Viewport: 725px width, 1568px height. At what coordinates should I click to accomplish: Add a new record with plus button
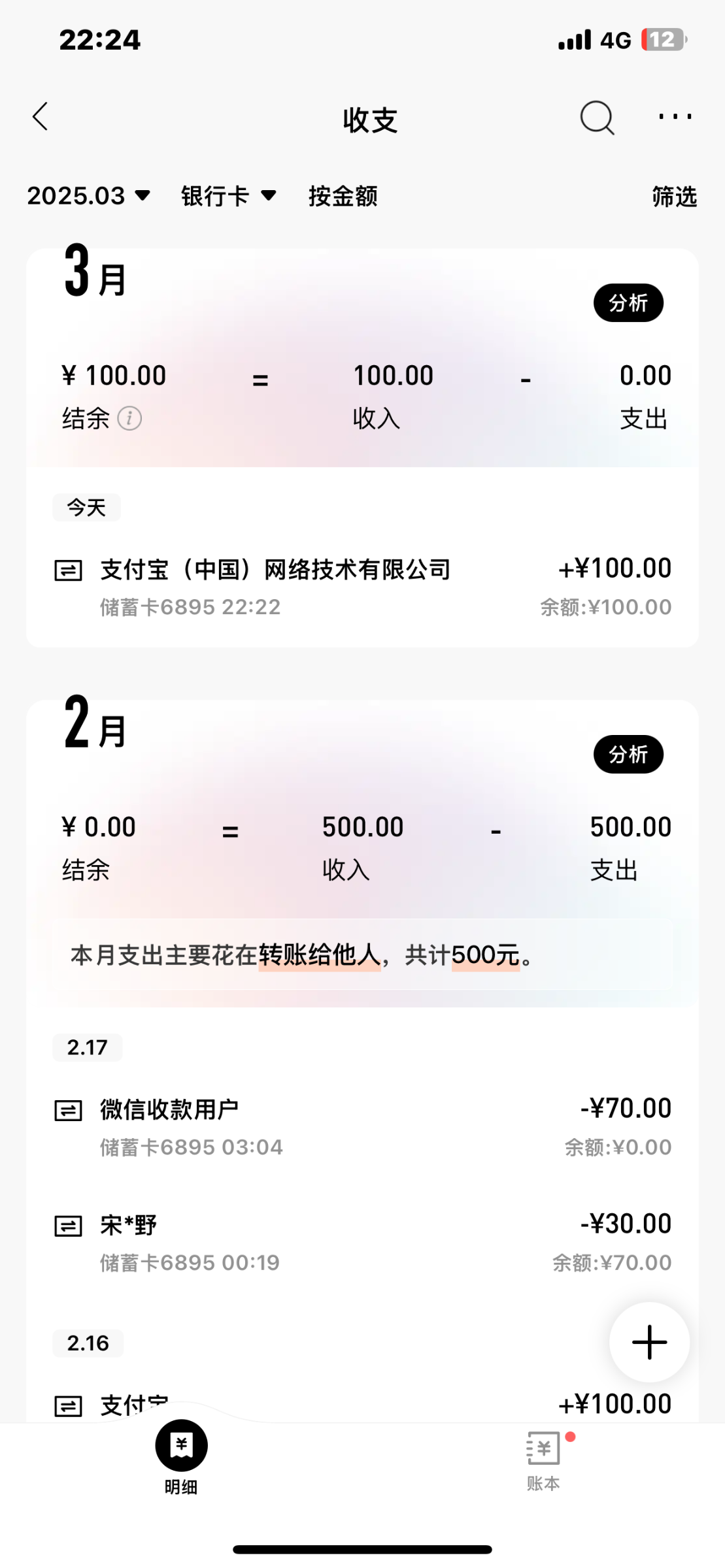[649, 1343]
